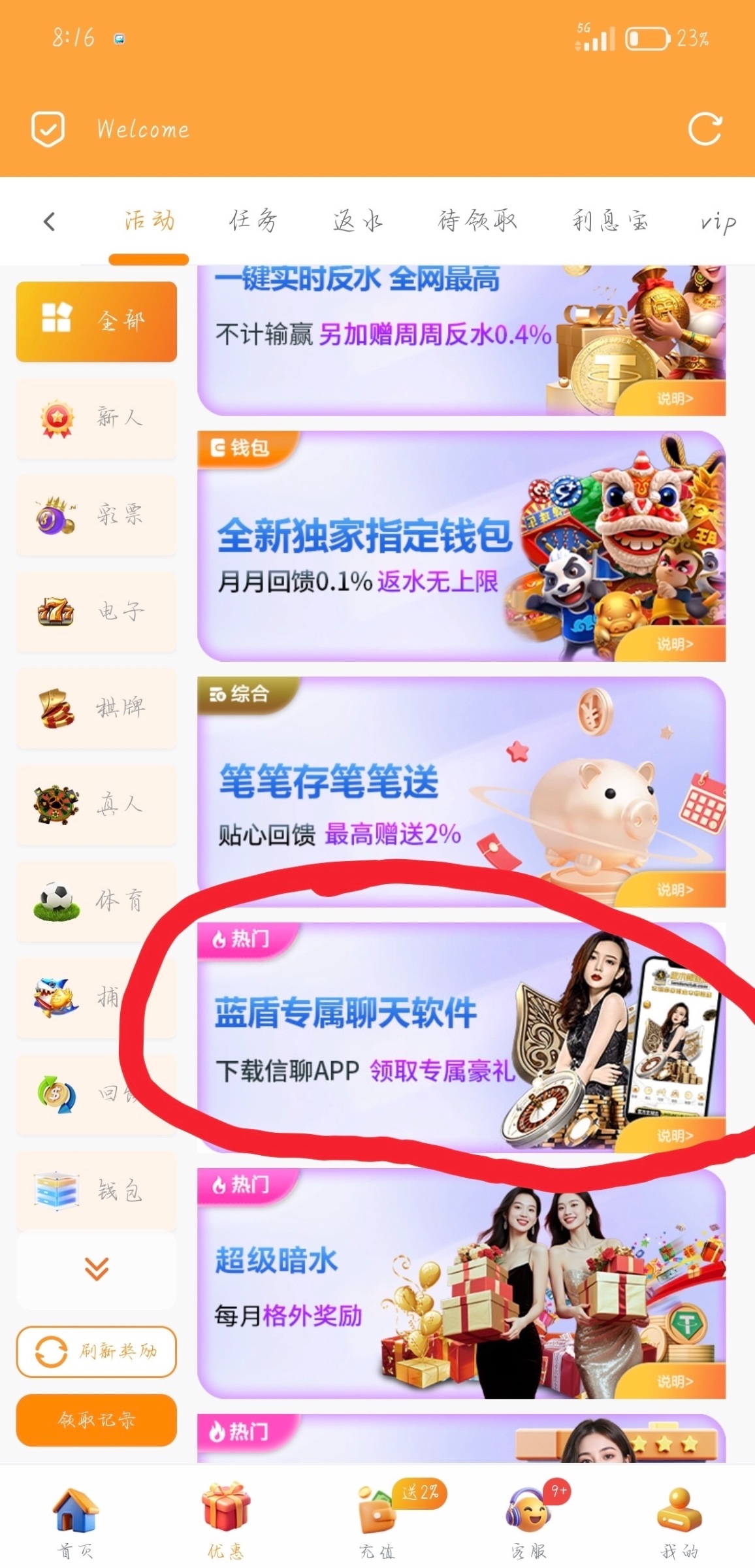Choose the 真人 category
Viewport: 755px width, 1568px height.
pyautogui.click(x=96, y=804)
